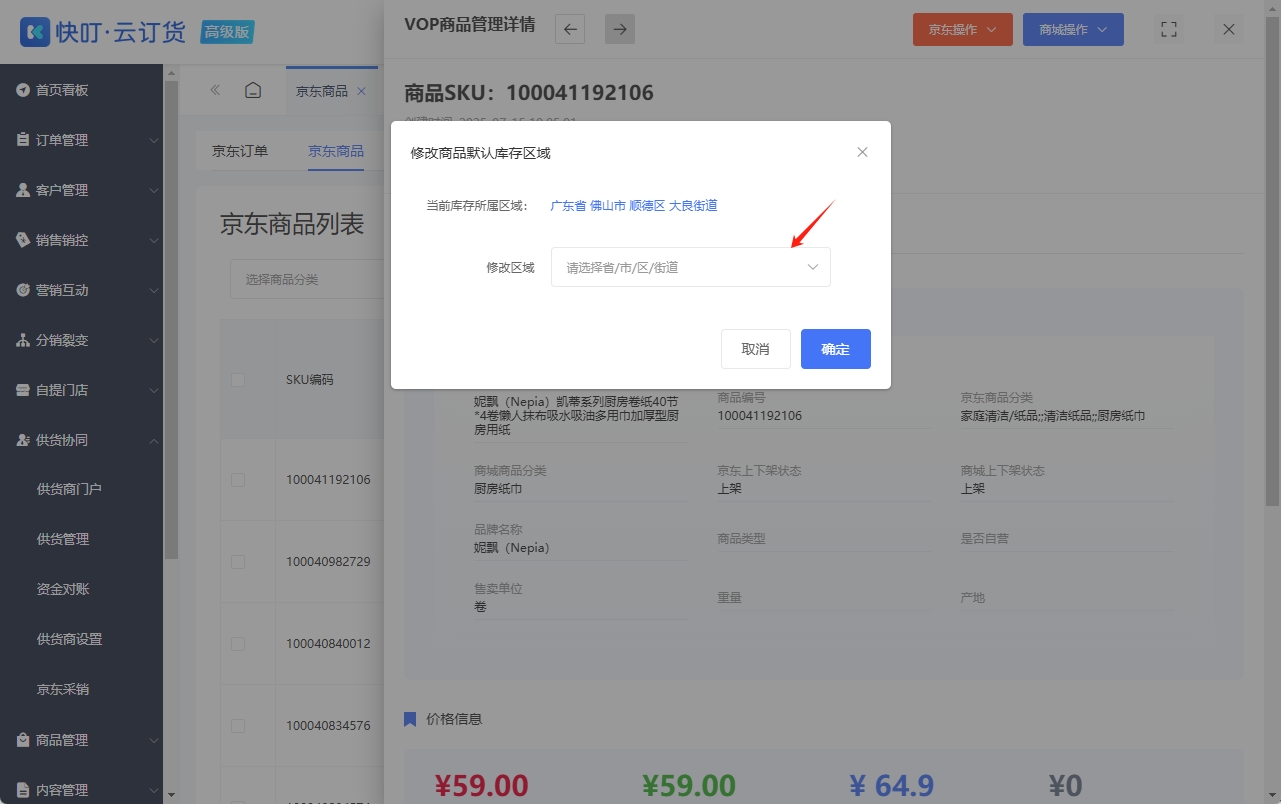Image resolution: width=1281 pixels, height=804 pixels.
Task: Open 京东采销 submenu item
Action: (63, 689)
